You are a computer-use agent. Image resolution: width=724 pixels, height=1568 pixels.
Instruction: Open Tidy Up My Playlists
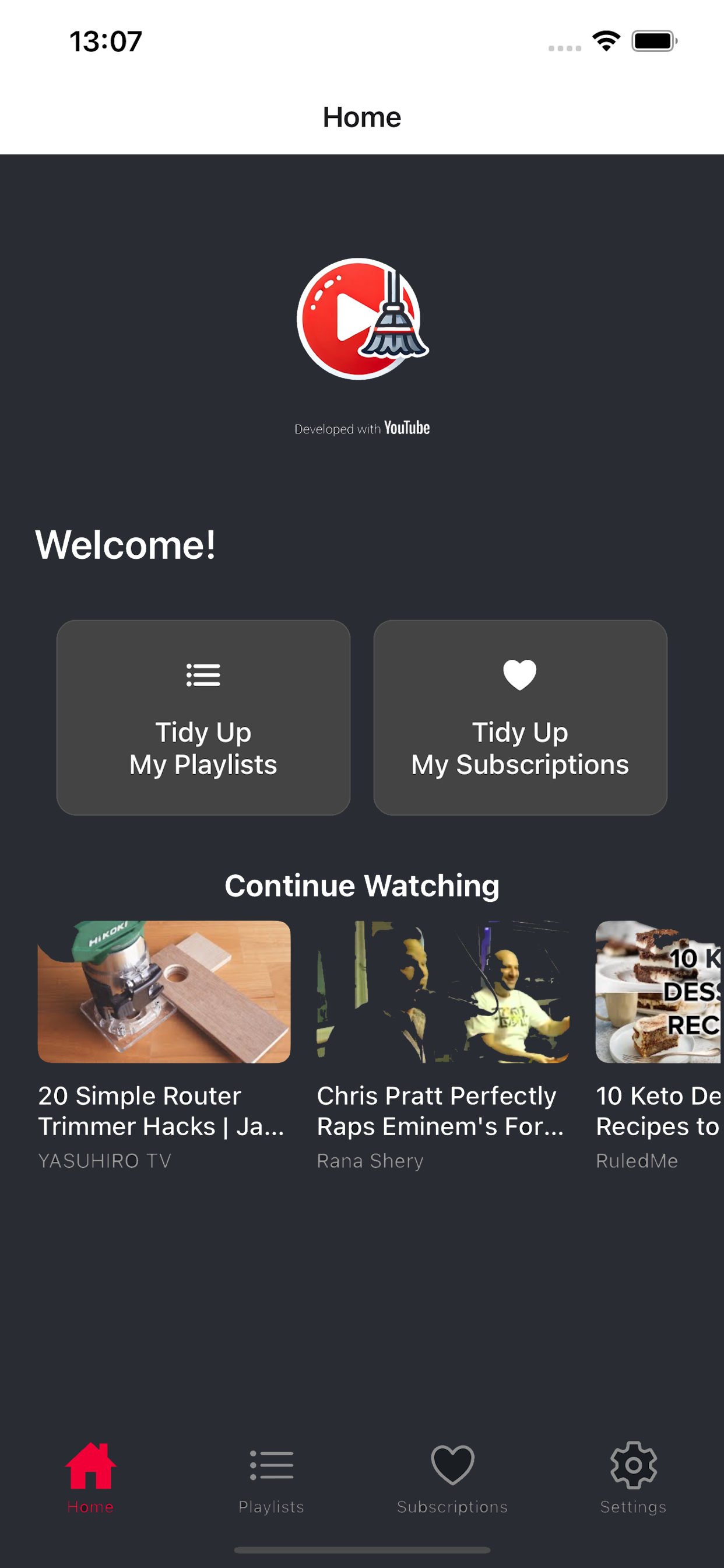tap(203, 717)
